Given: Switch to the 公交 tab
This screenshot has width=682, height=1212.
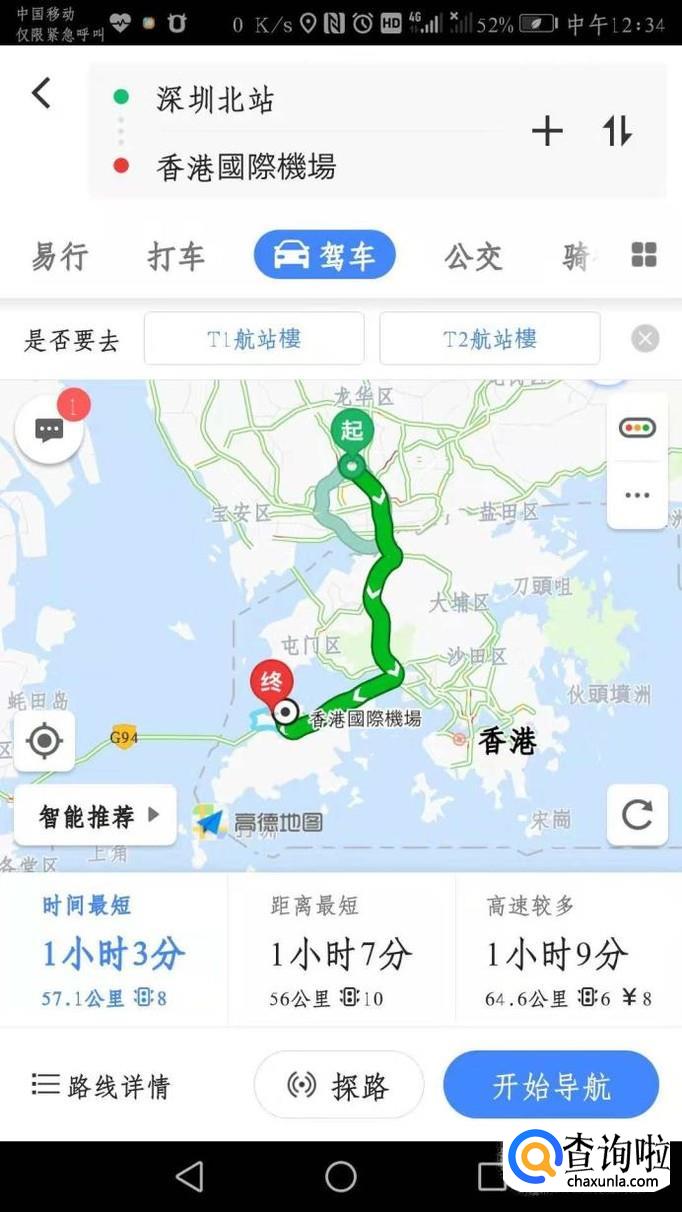Looking at the screenshot, I should 473,257.
